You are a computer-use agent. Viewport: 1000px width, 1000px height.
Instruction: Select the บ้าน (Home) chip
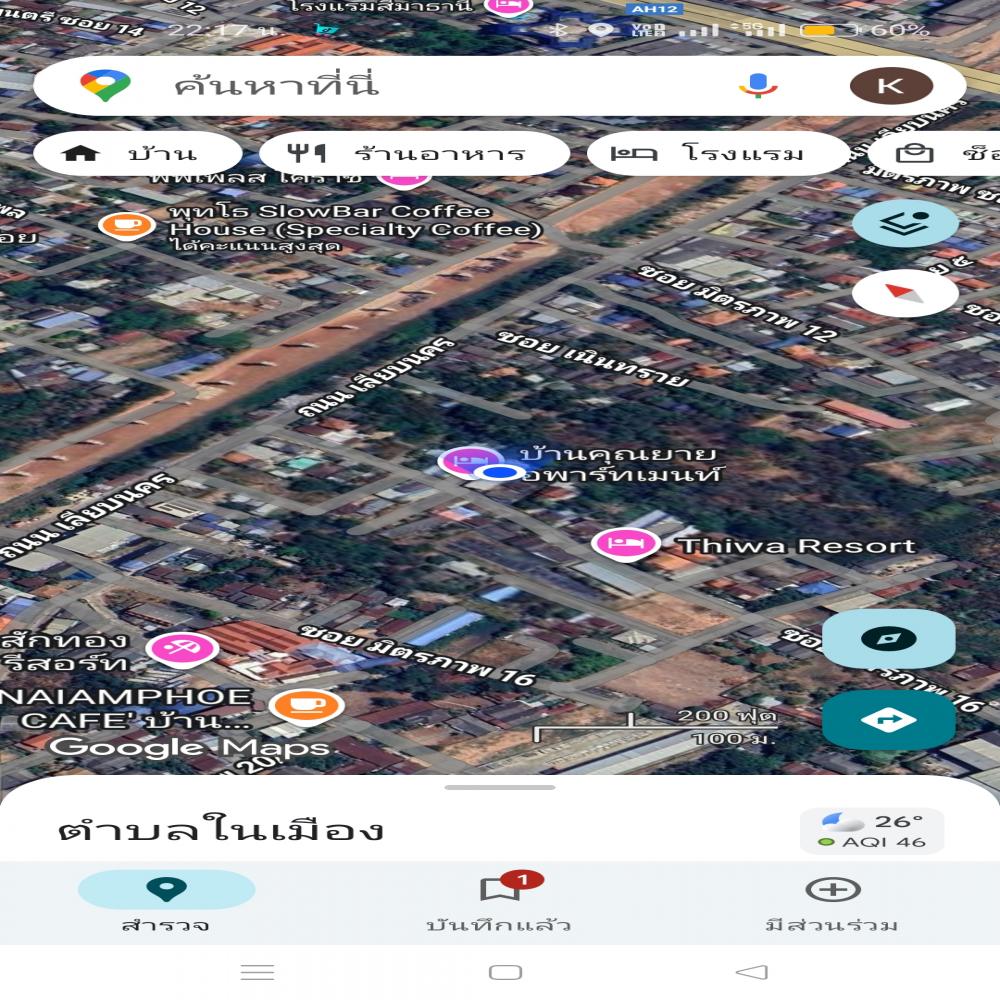pyautogui.click(x=137, y=154)
